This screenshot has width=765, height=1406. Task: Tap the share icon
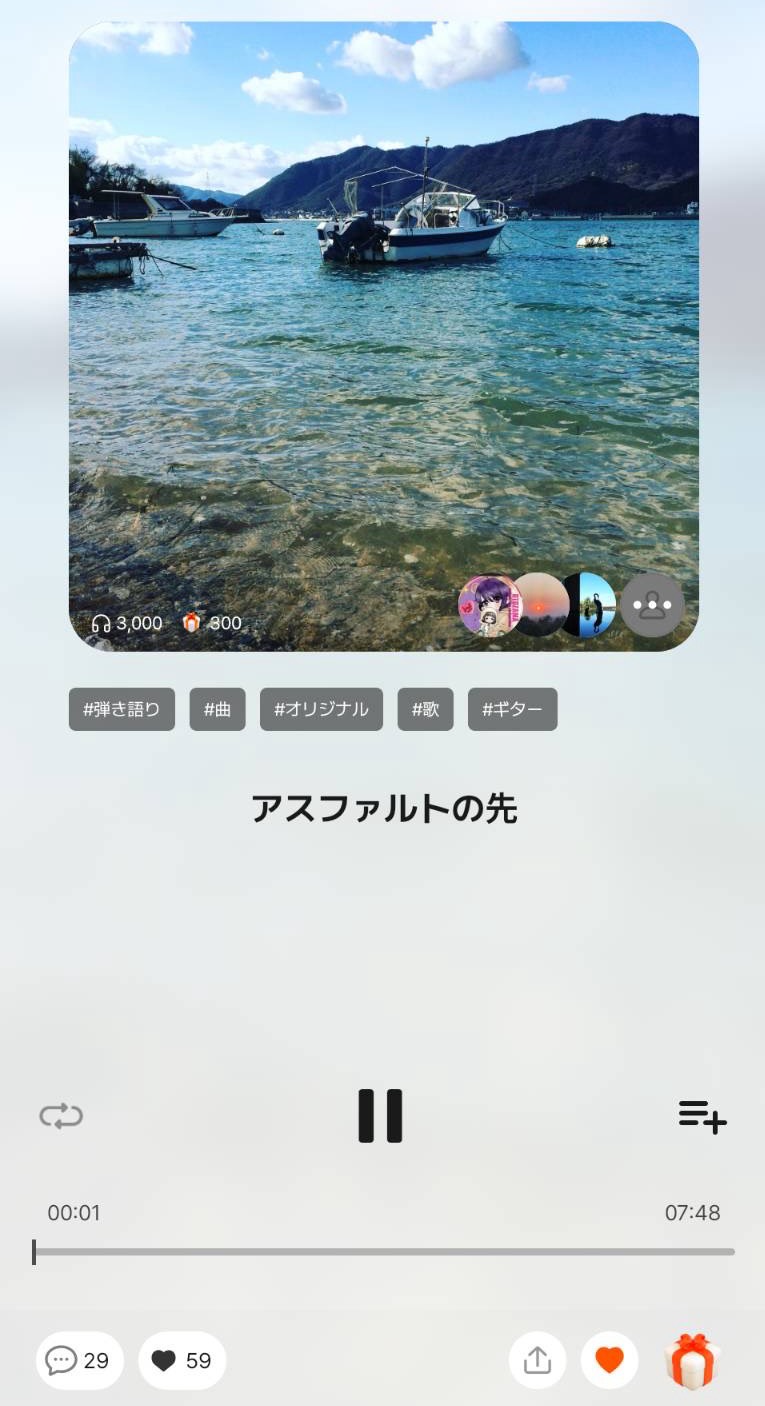click(x=537, y=1360)
